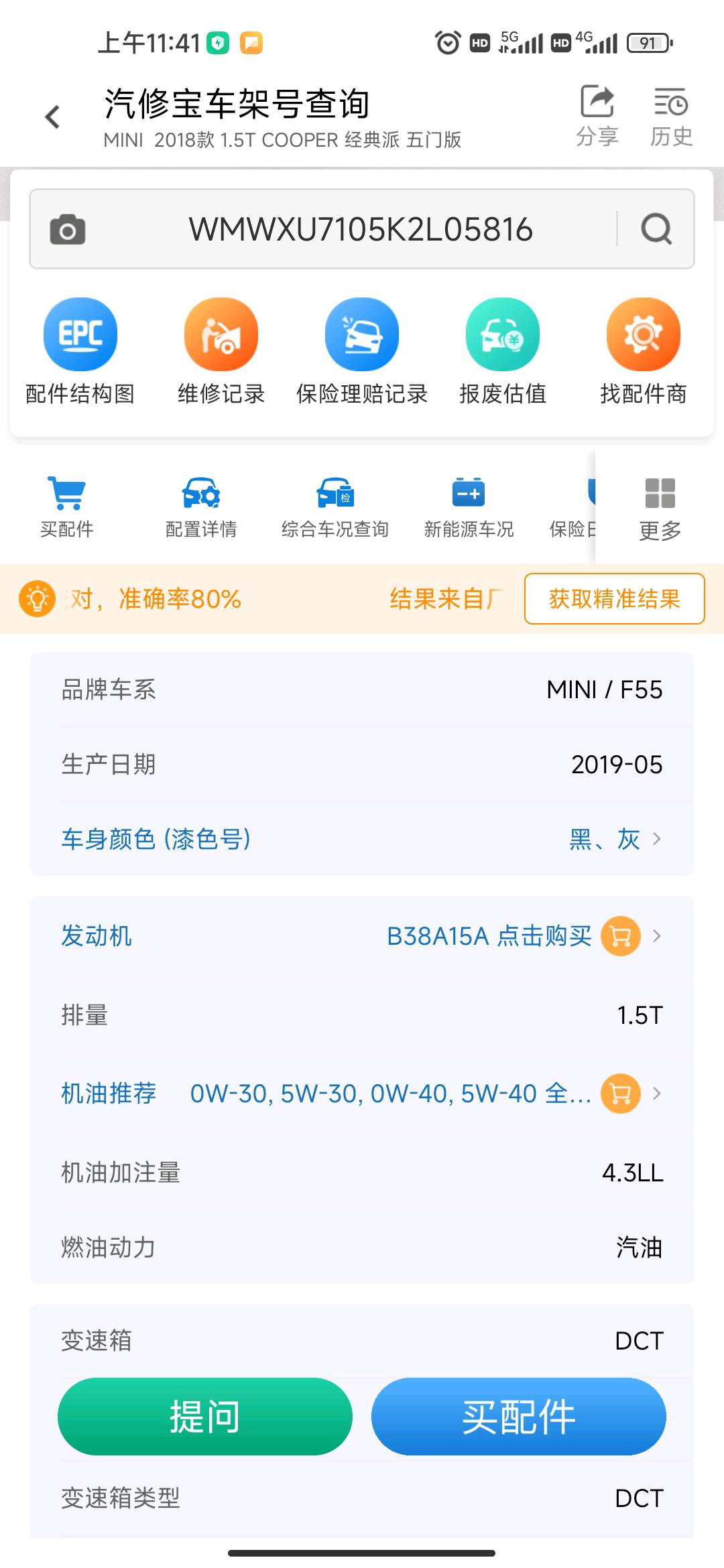Viewport: 724px width, 1568px height.
Task: Show 更多 shortcut options
Action: pyautogui.click(x=660, y=507)
